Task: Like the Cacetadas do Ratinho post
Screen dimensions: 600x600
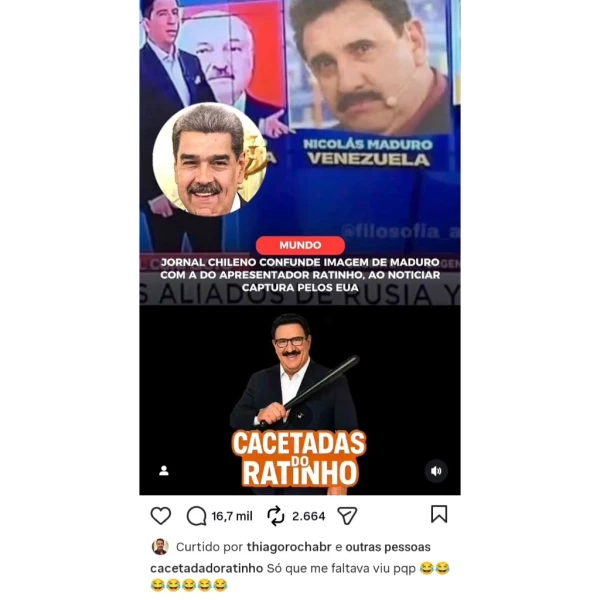Action: click(161, 515)
